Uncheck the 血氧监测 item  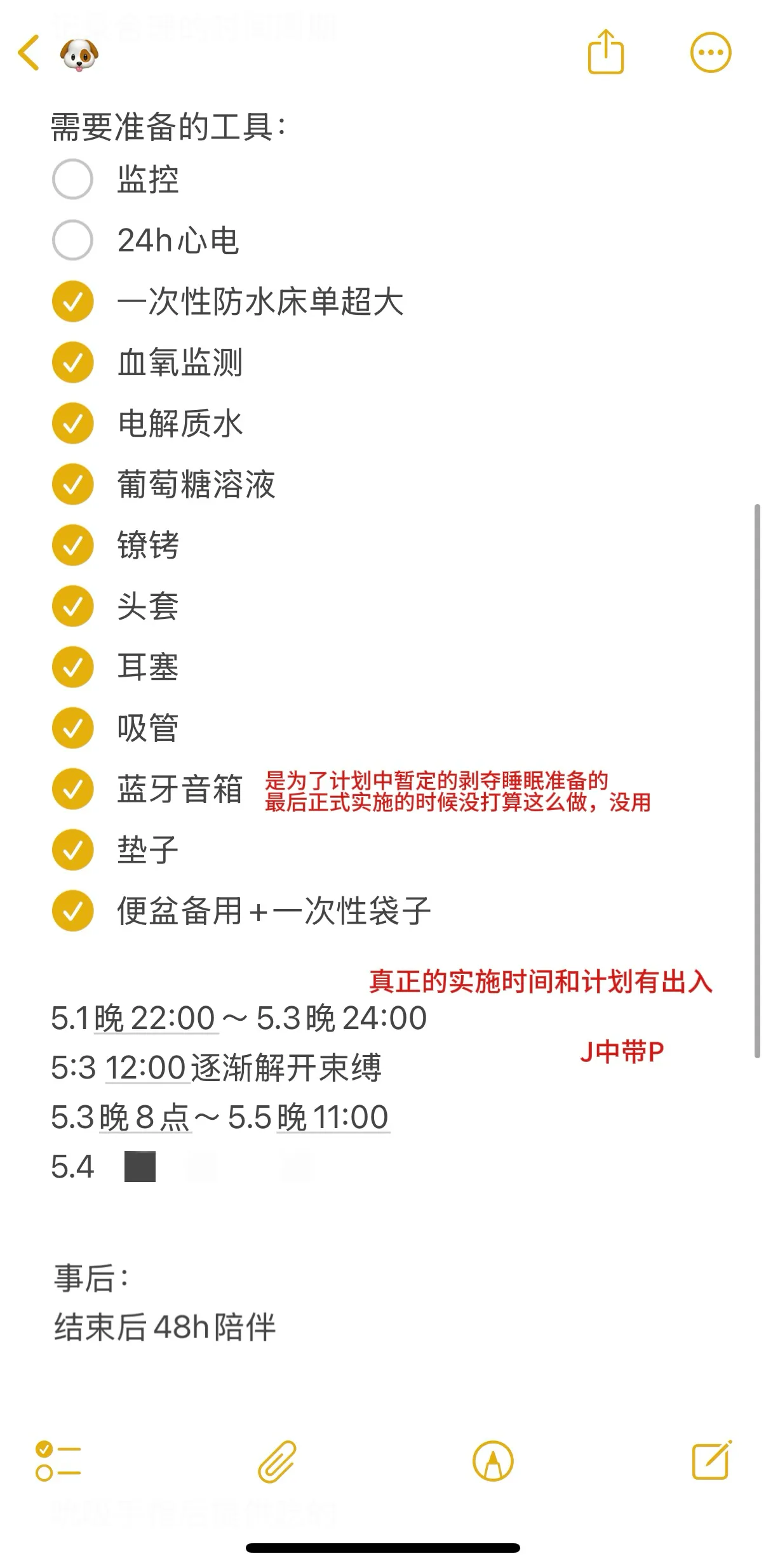point(73,362)
